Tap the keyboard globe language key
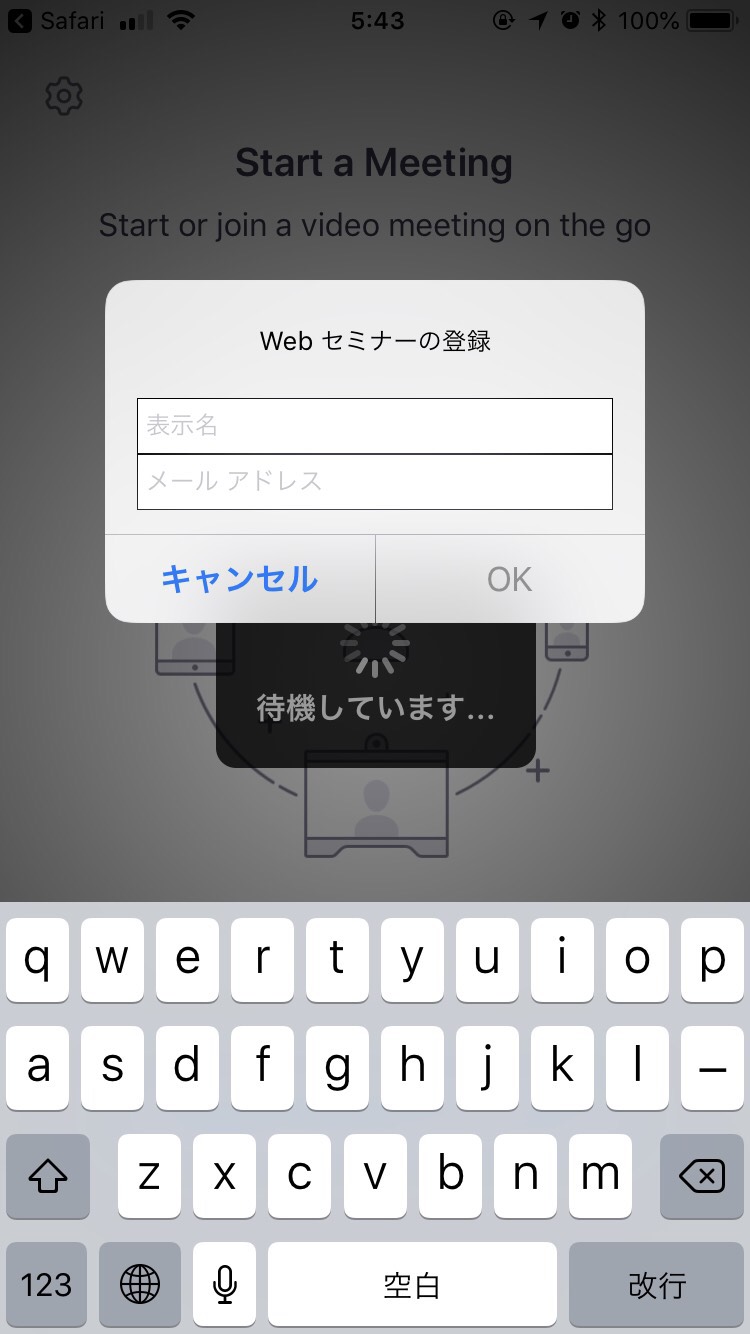Viewport: 750px width, 1334px height. click(140, 1284)
